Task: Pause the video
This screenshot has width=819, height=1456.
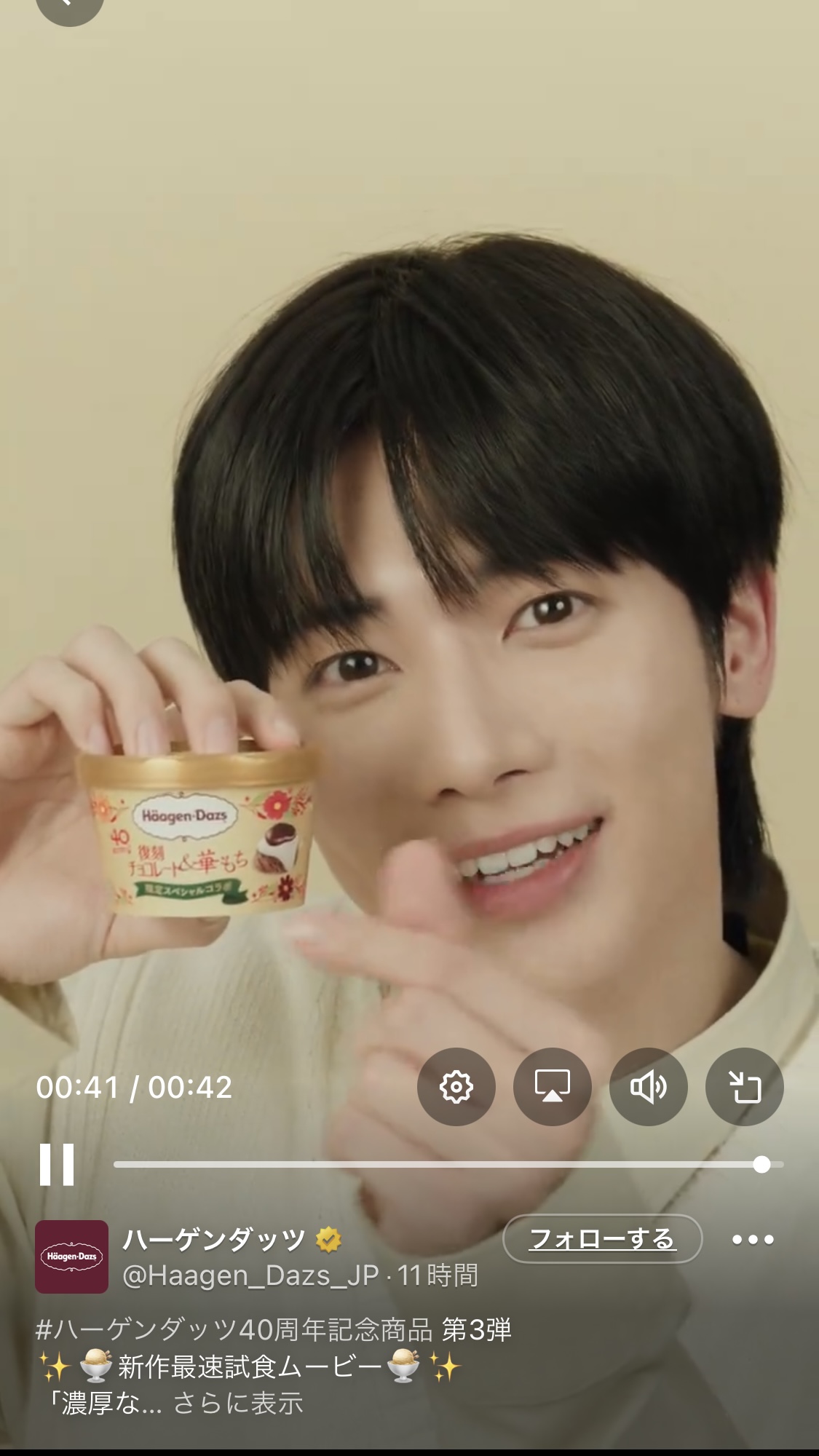Action: [57, 1164]
